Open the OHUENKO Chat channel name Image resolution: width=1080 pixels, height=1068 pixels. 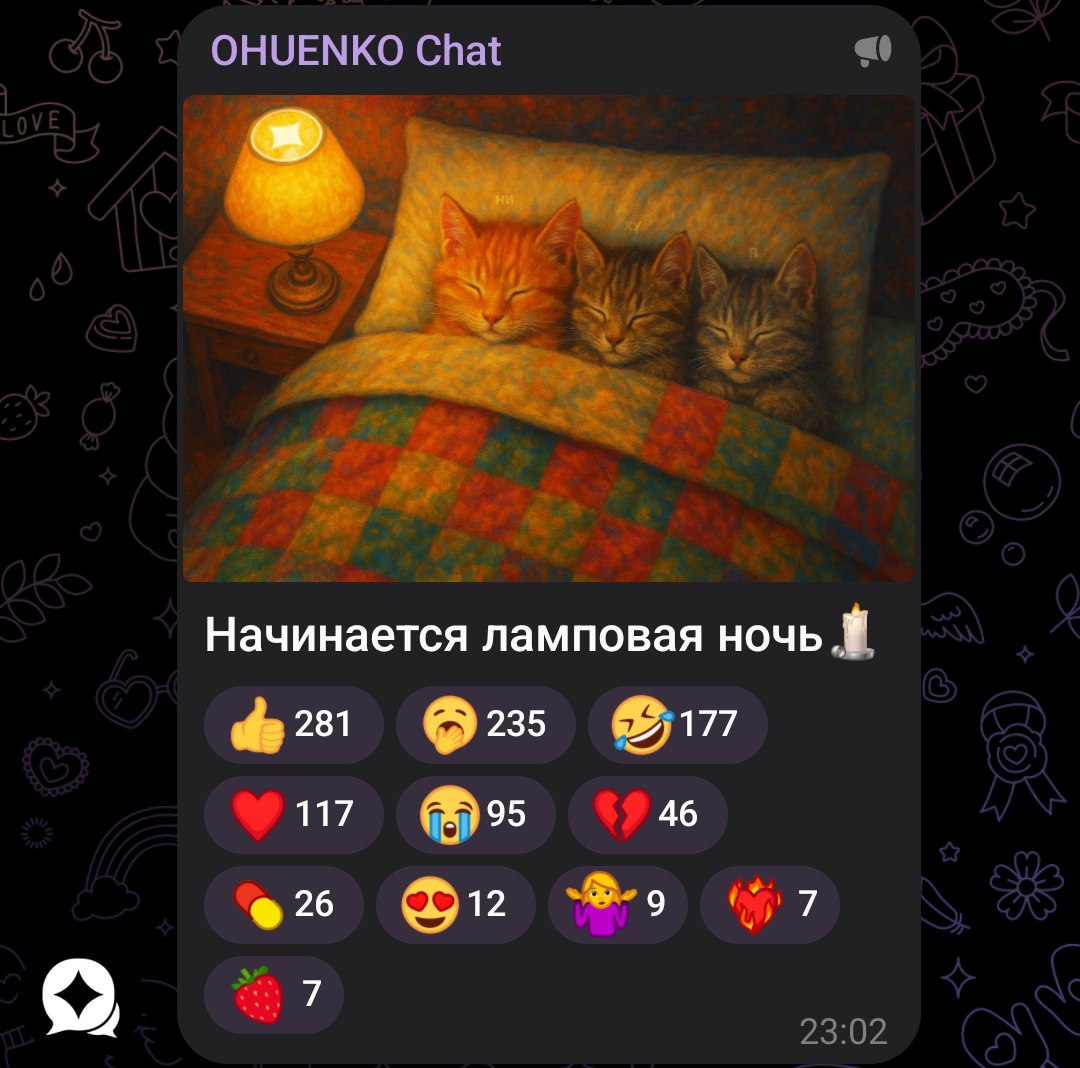coord(356,51)
